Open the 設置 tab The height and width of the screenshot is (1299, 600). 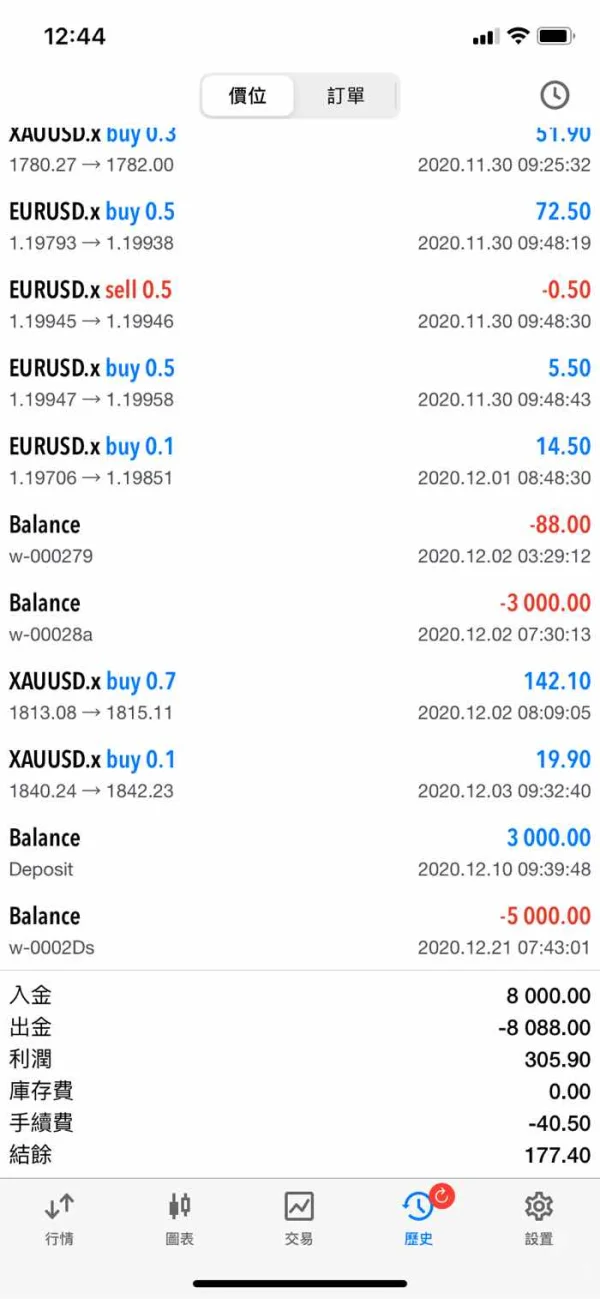coord(539,1218)
